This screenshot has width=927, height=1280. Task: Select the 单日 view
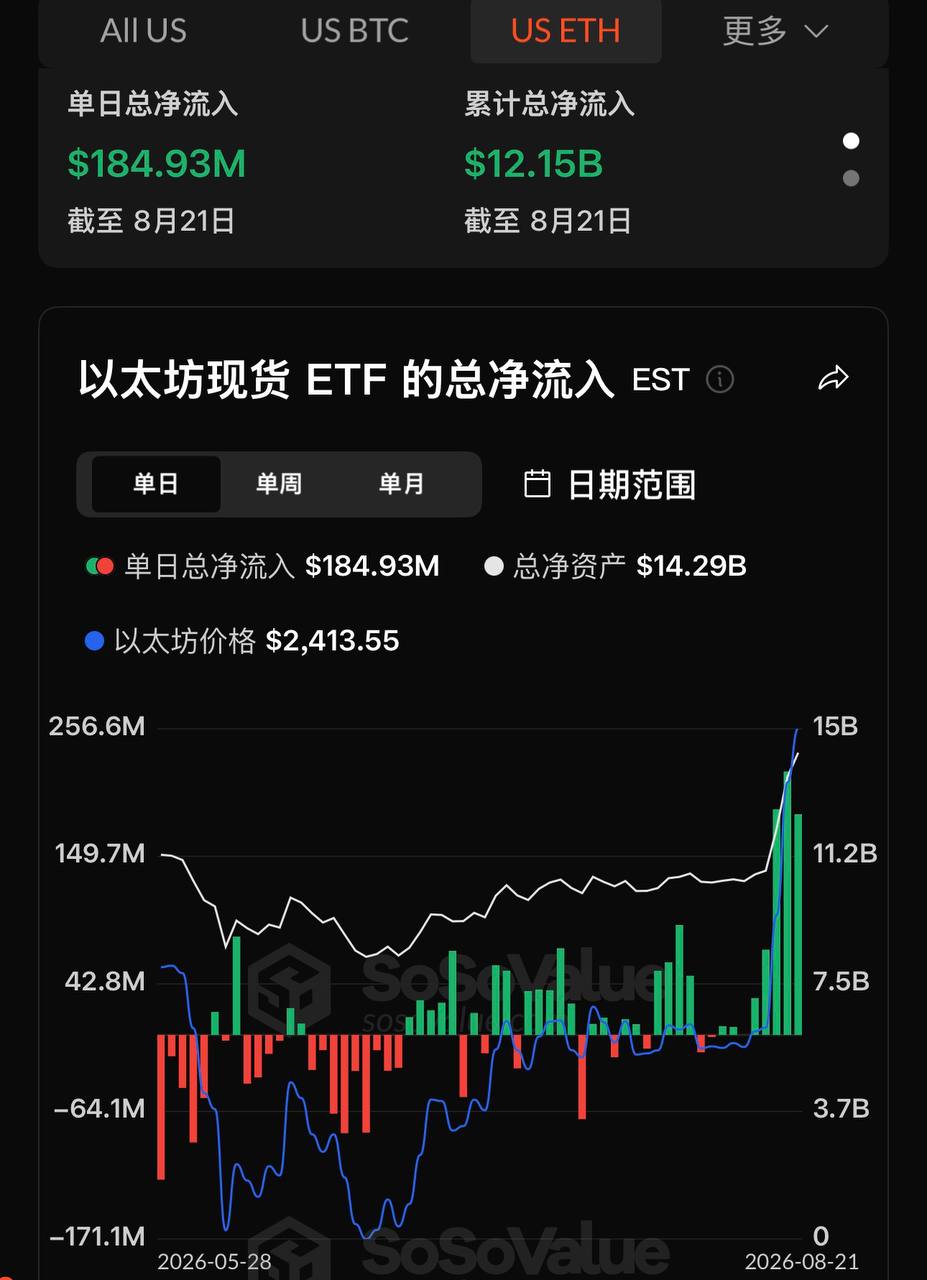[156, 484]
